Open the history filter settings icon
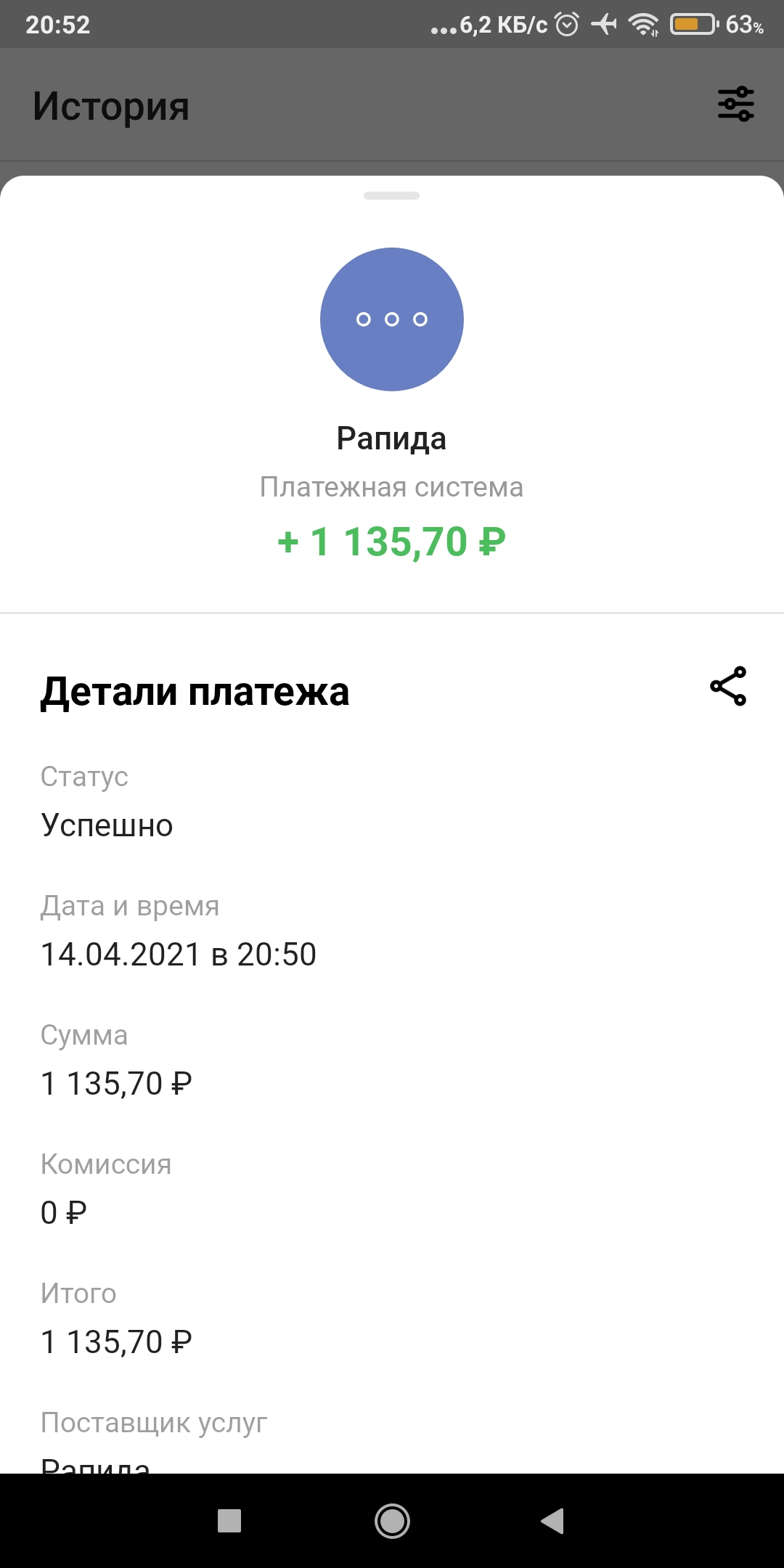The image size is (784, 1568). pyautogui.click(x=736, y=104)
